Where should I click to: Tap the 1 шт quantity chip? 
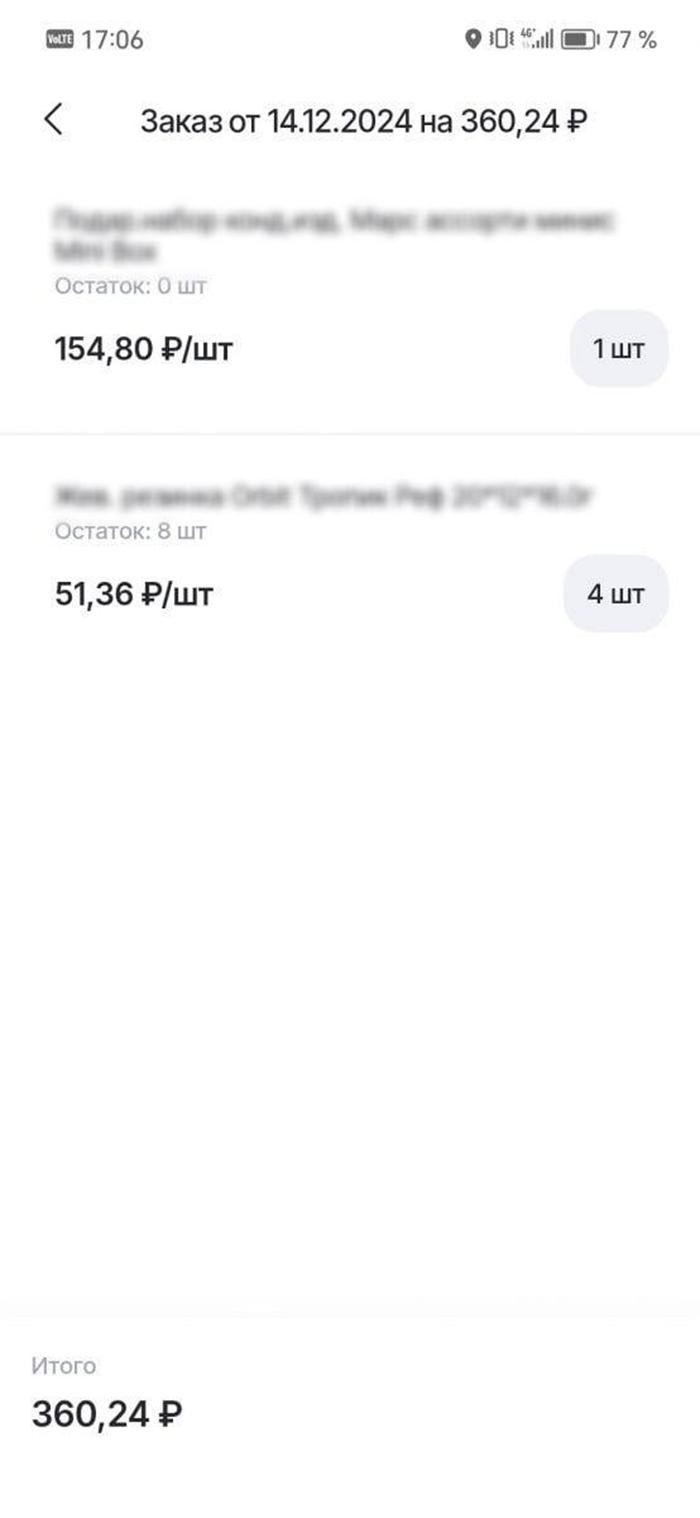[x=618, y=349]
